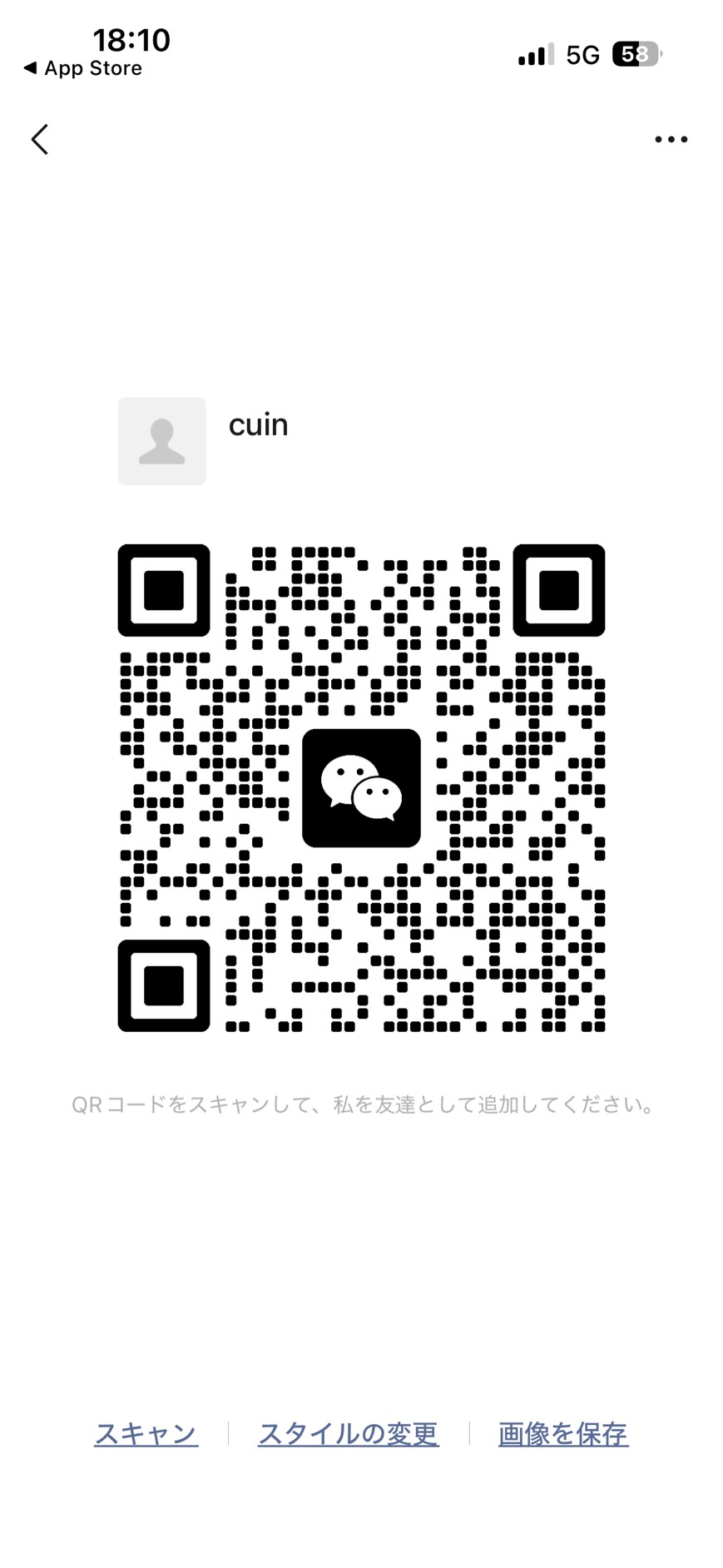The height and width of the screenshot is (1568, 723).
Task: Open the three-dot overflow menu
Action: tap(671, 140)
